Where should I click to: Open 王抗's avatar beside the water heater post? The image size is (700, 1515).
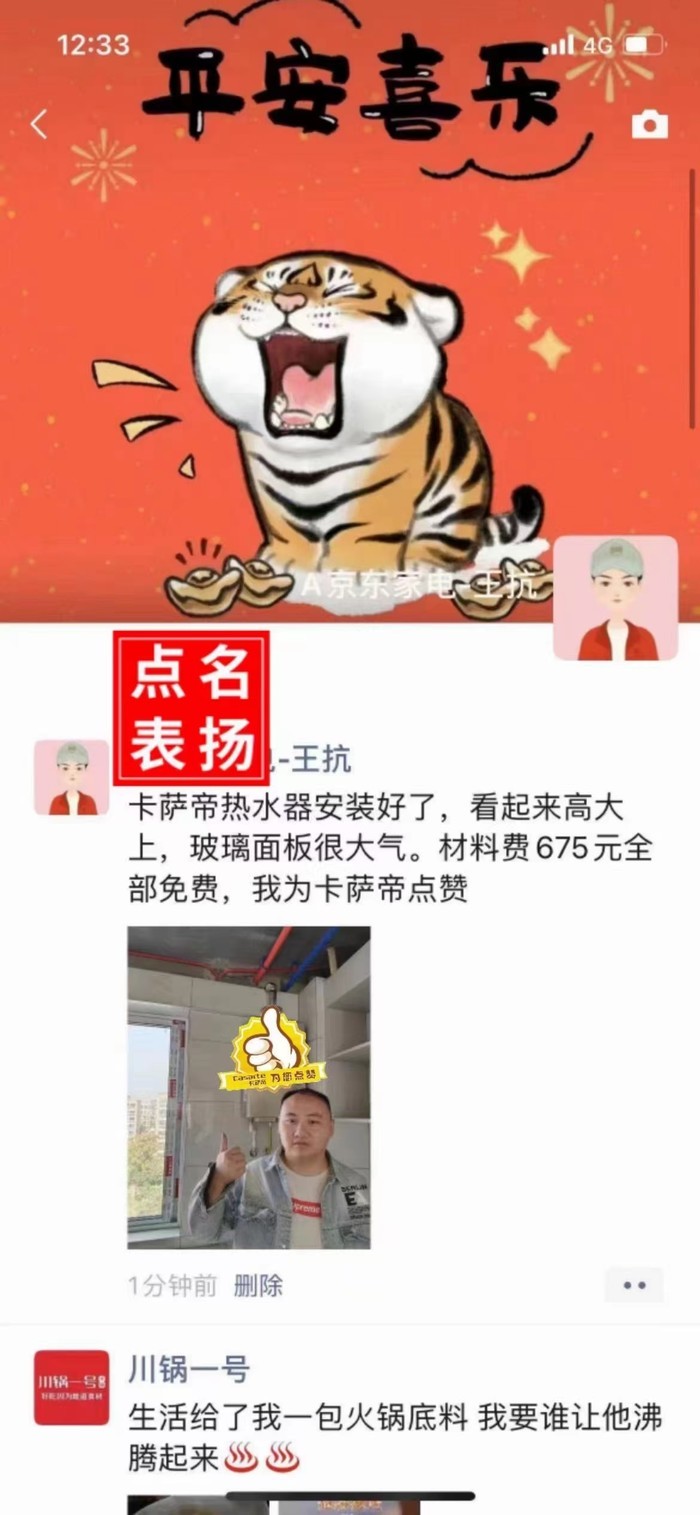click(71, 777)
